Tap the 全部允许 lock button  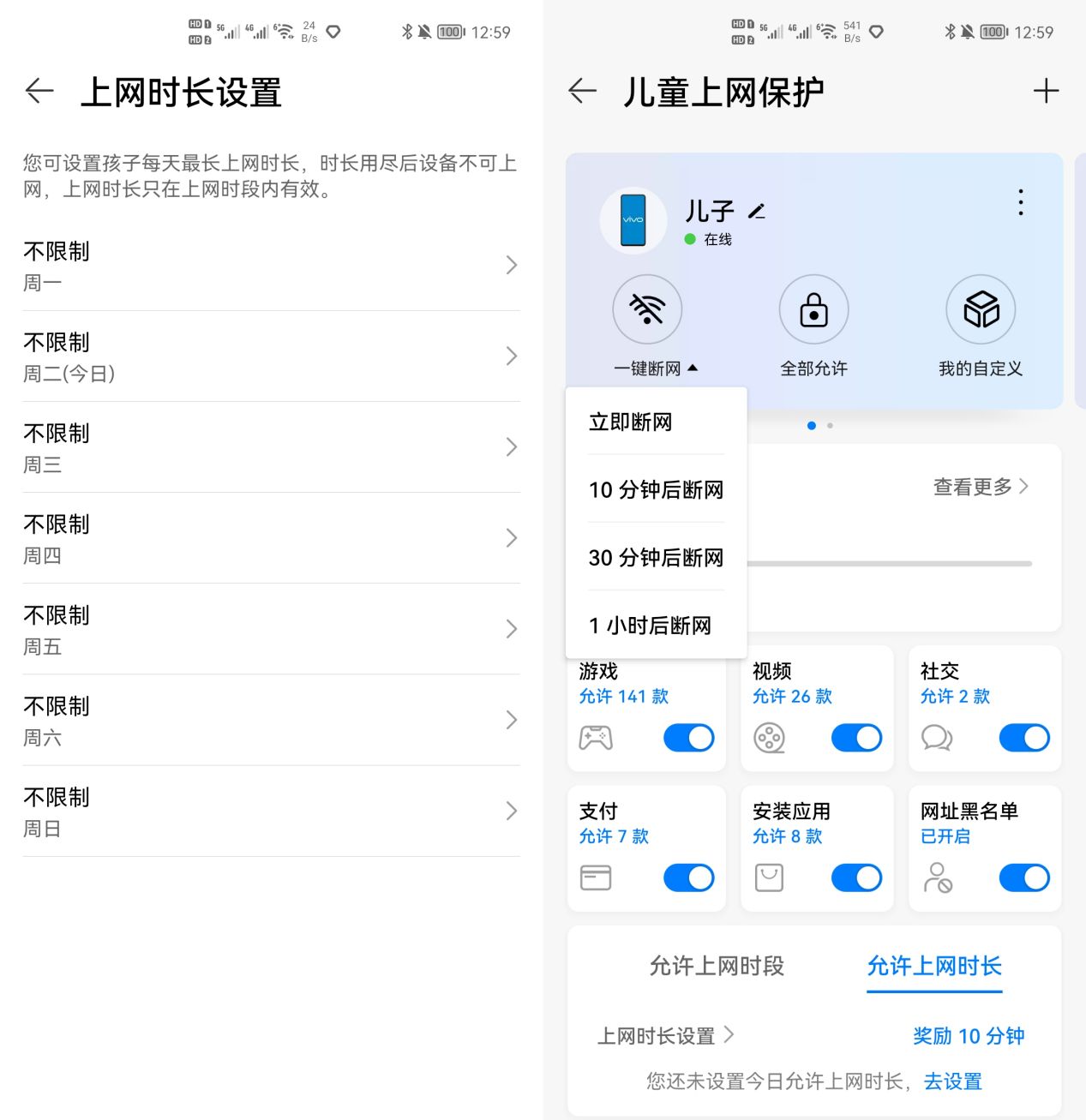point(813,310)
